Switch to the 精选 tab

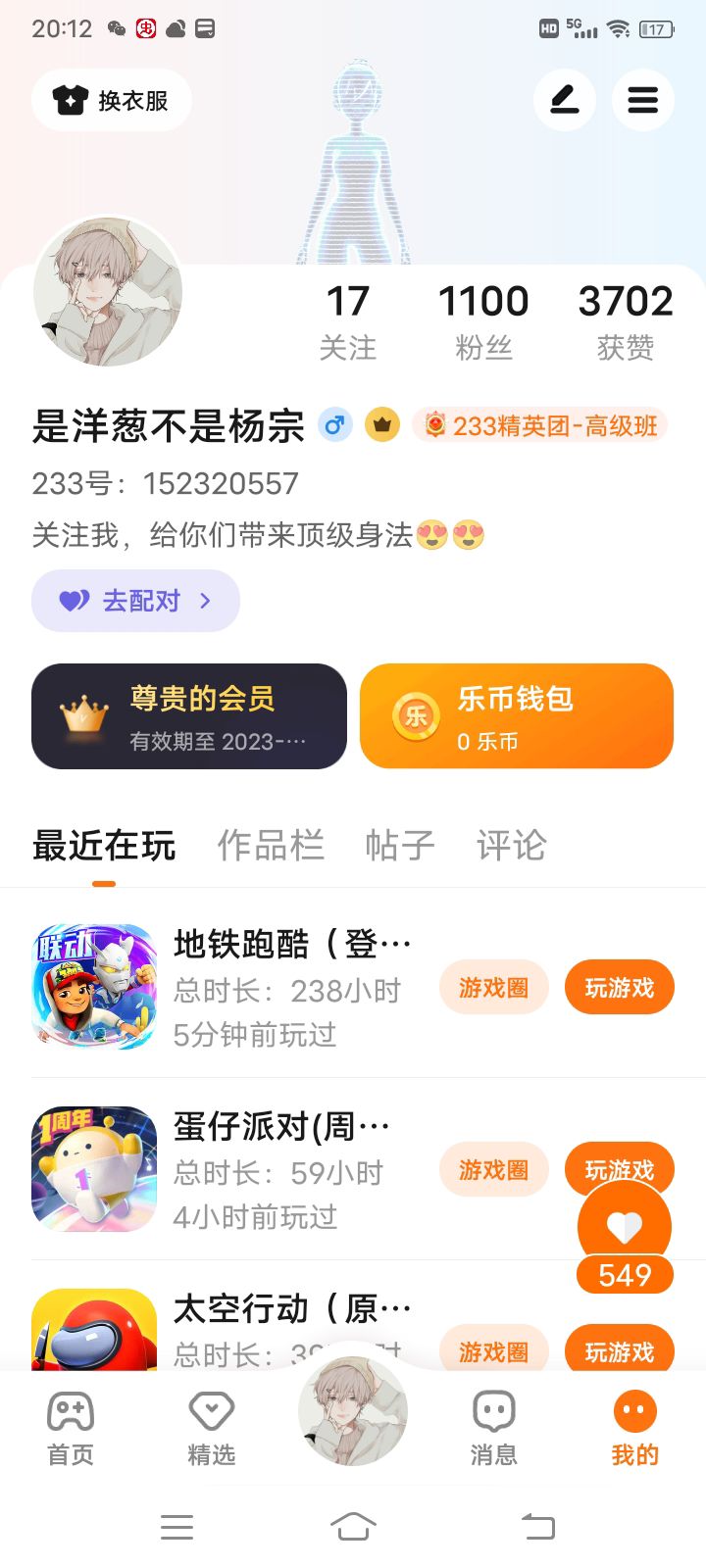coord(212,1427)
